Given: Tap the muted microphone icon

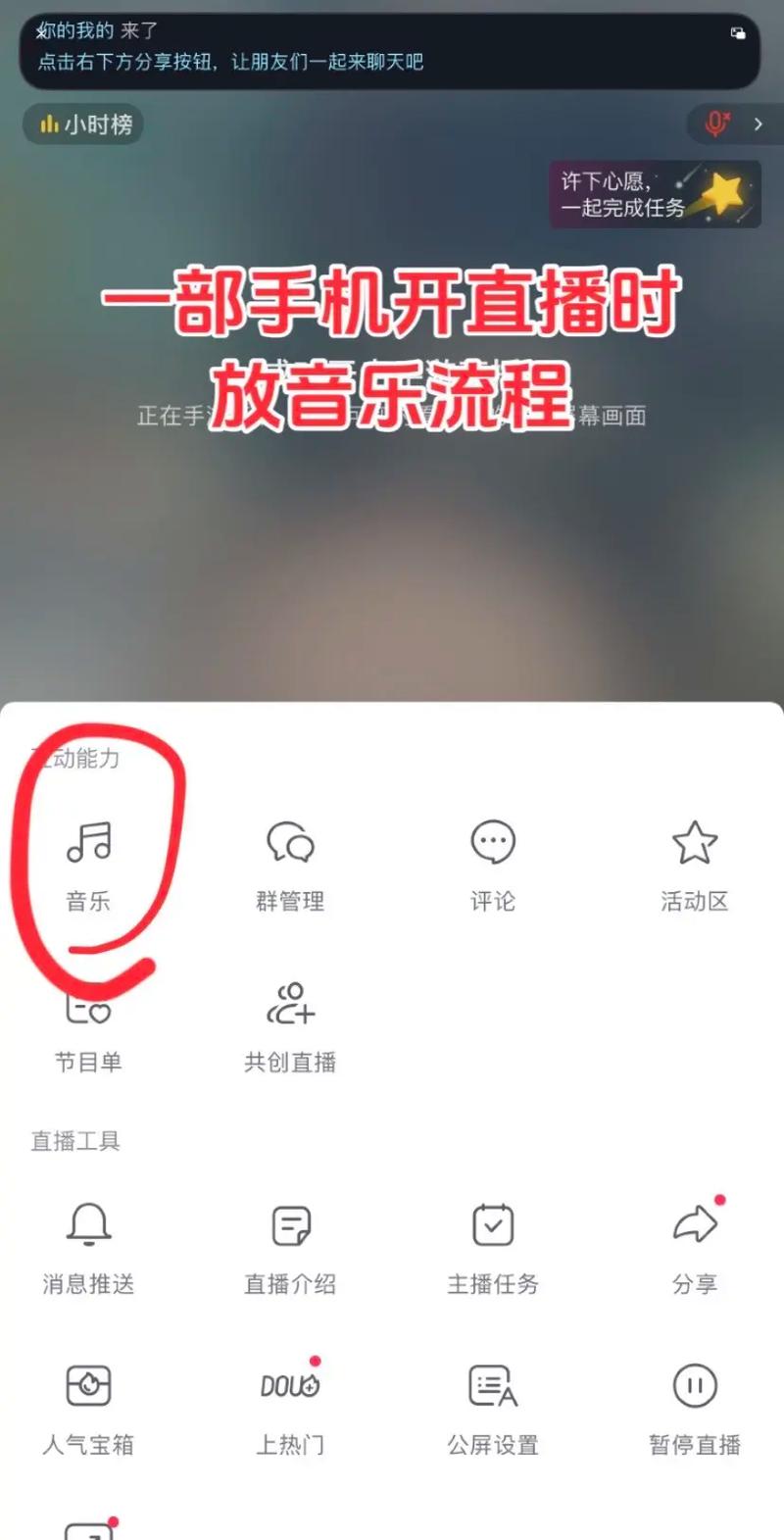Looking at the screenshot, I should 717,124.
